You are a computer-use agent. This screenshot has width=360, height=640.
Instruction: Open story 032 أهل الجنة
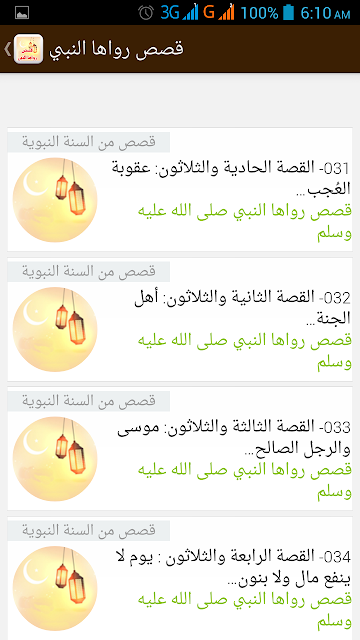[x=180, y=319]
